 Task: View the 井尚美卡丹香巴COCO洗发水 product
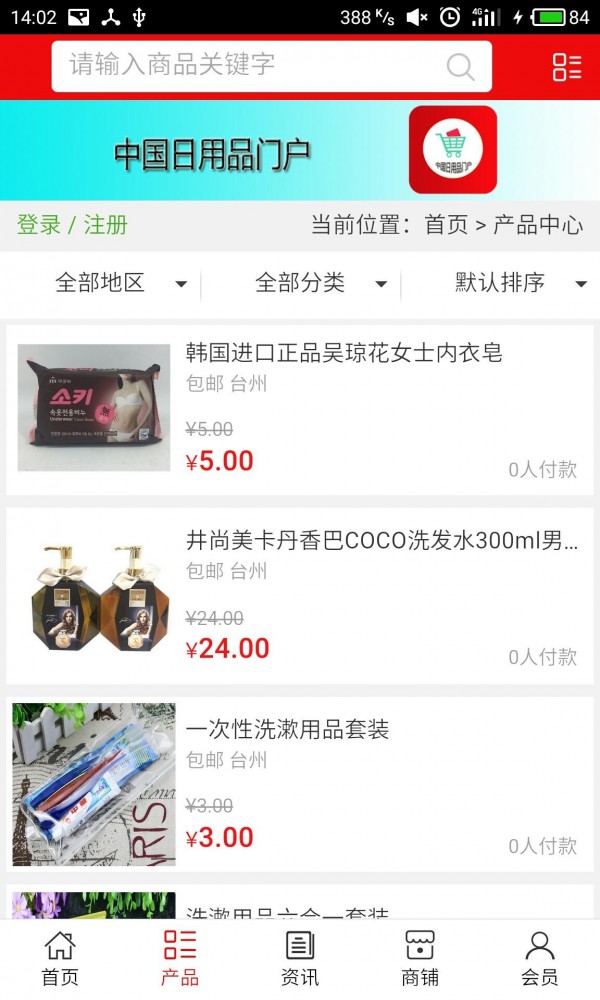pos(382,541)
